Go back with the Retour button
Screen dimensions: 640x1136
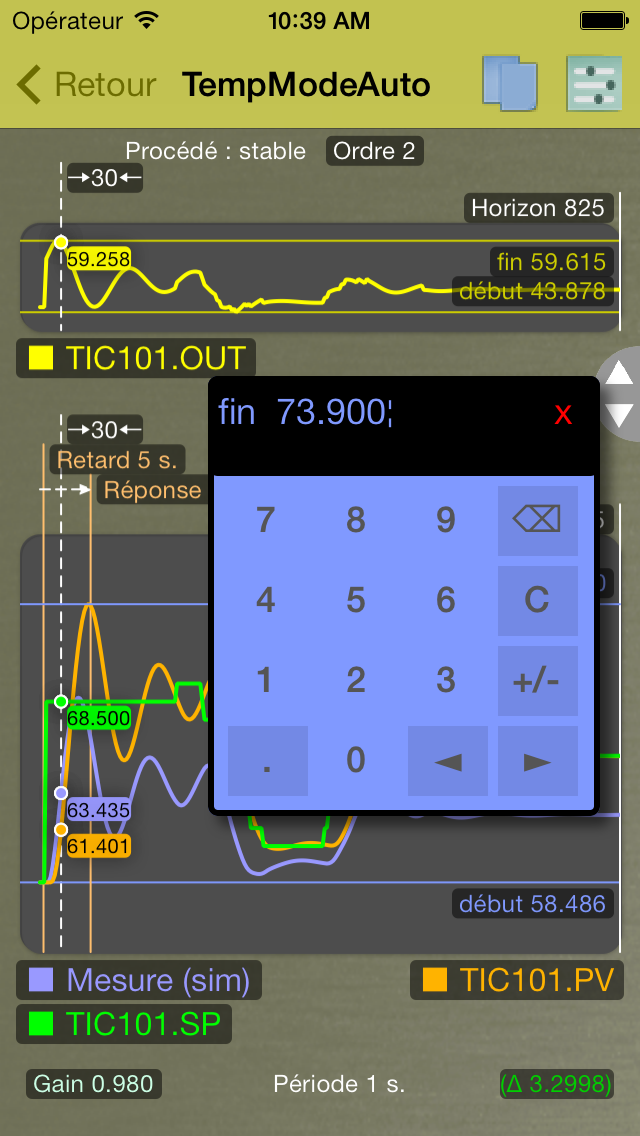86,85
